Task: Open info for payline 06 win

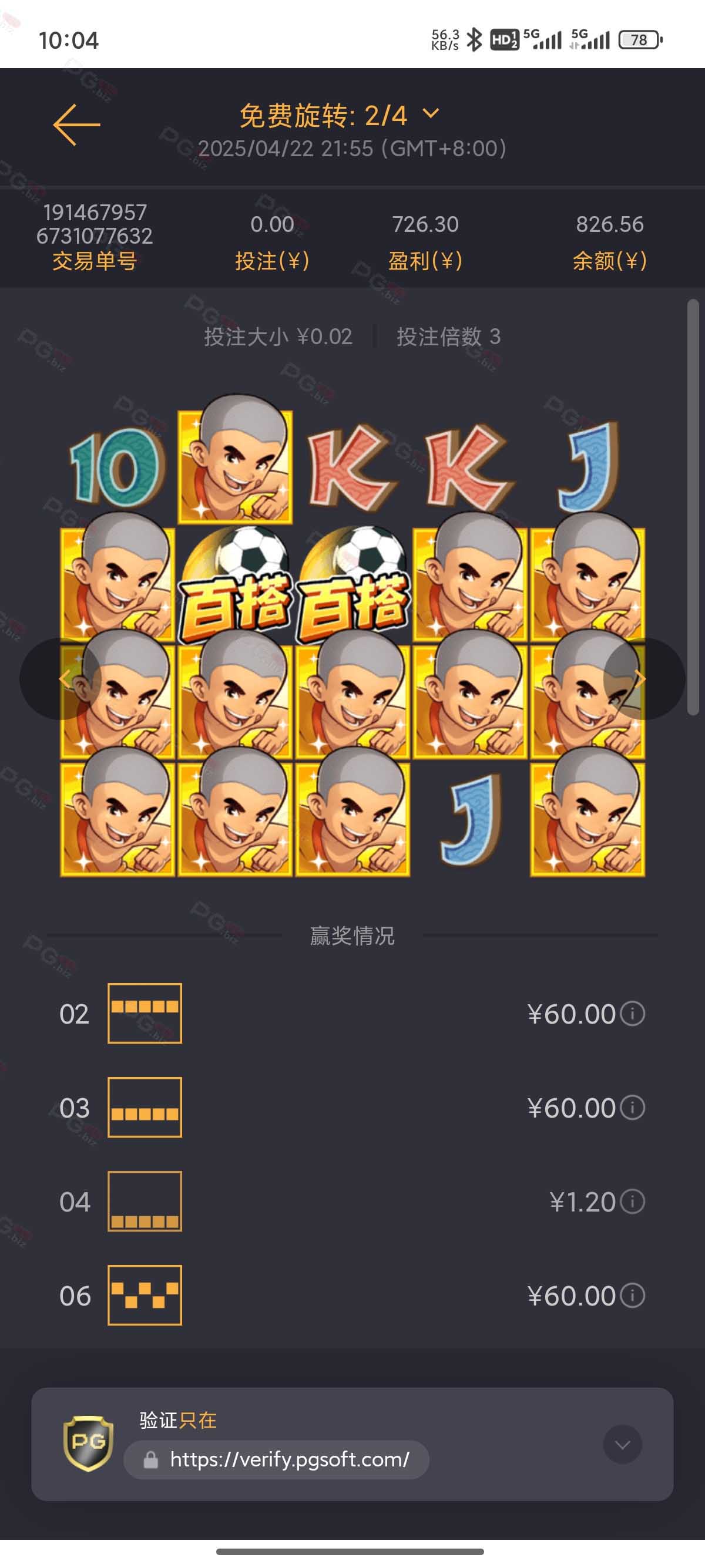Action: (x=633, y=1296)
